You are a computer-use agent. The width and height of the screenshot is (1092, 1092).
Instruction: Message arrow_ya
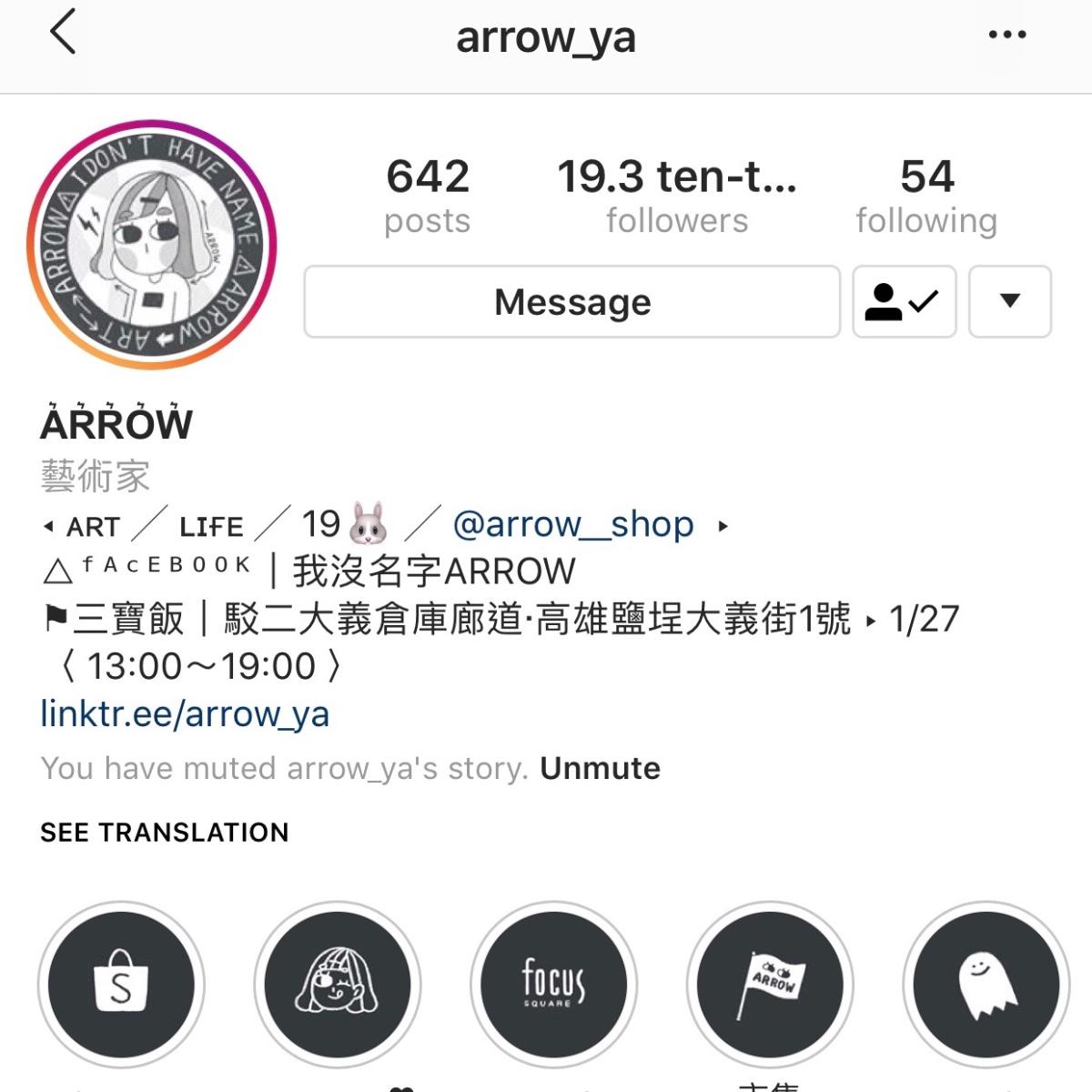pyautogui.click(x=571, y=302)
